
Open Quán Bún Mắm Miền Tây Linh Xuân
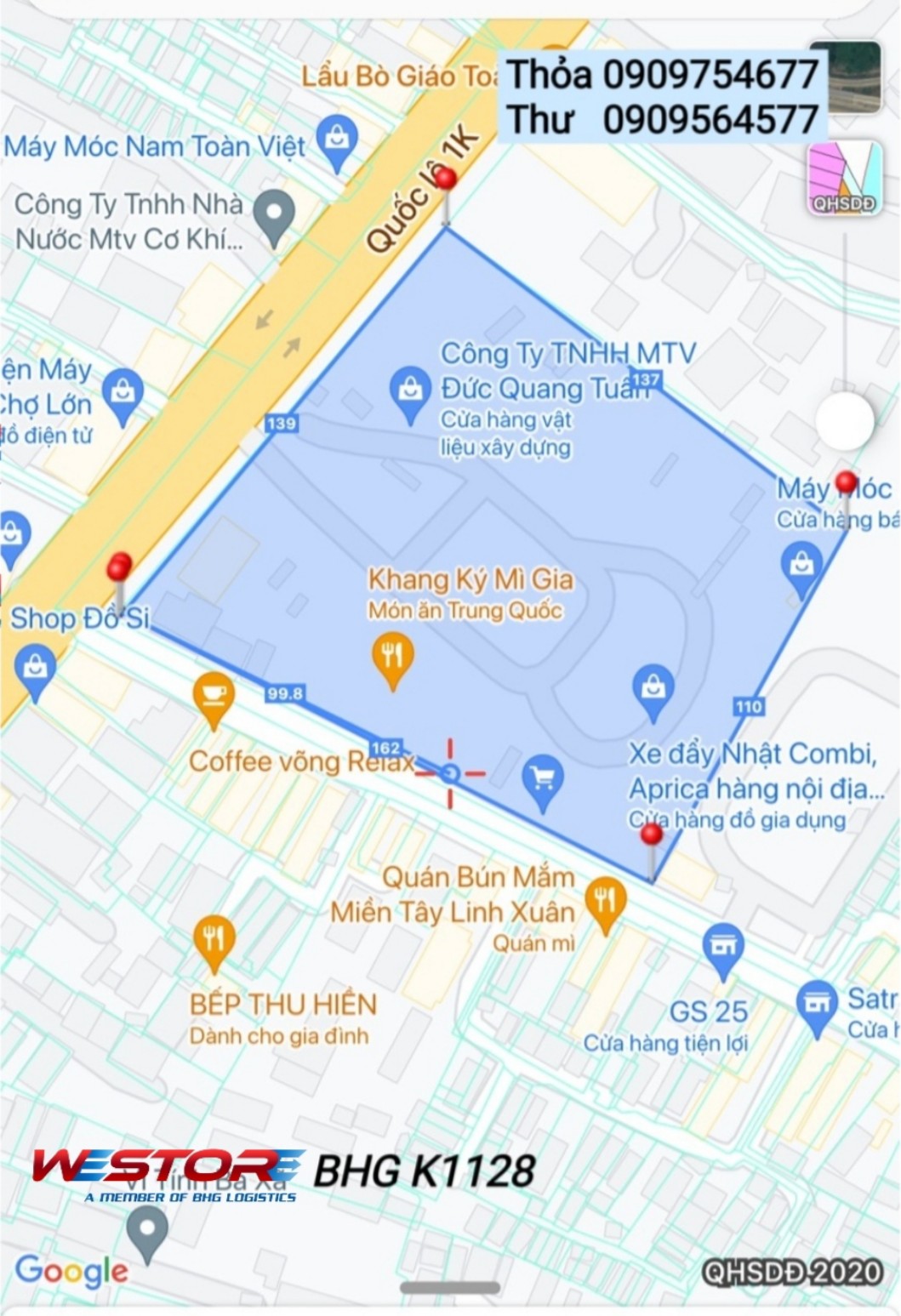(605, 901)
